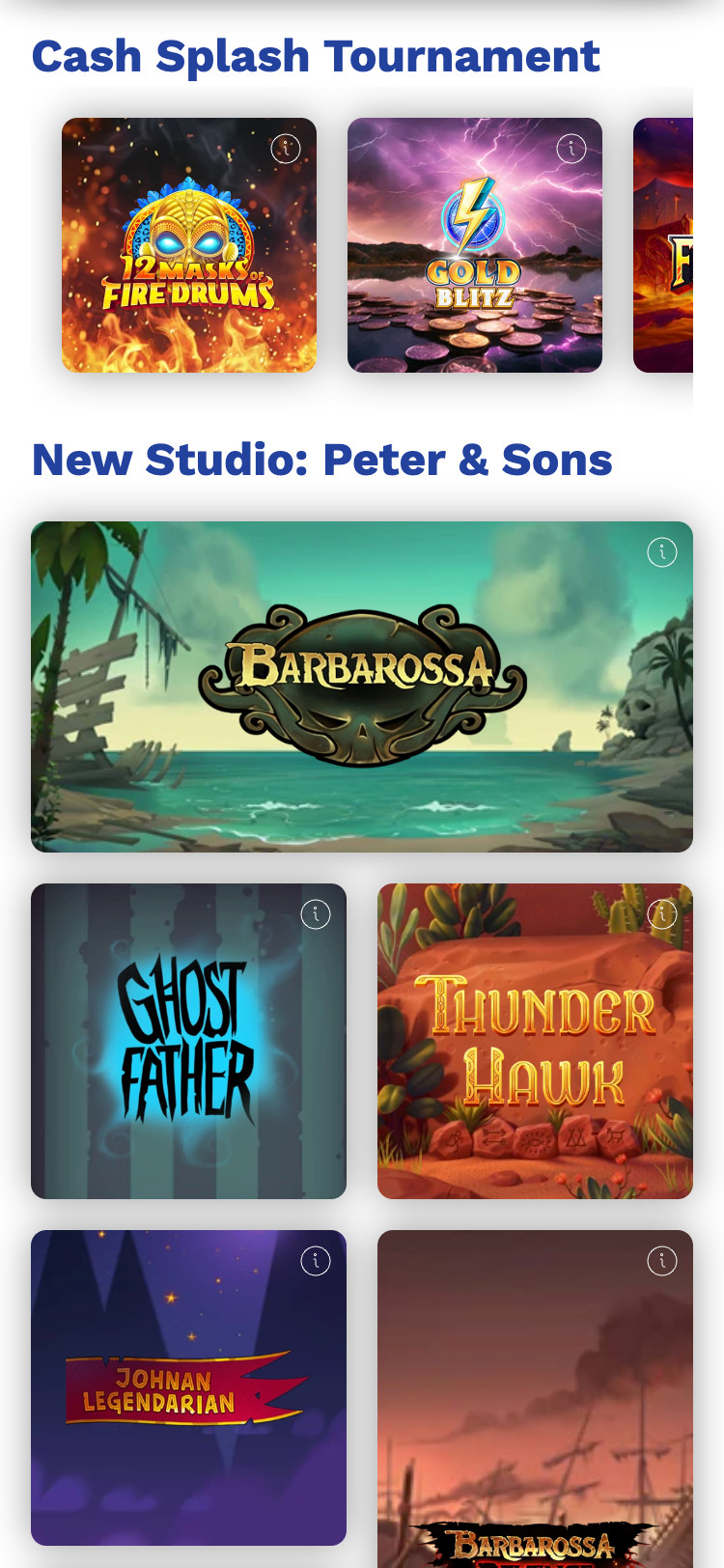View Gold Blitz game info
724x1568 pixels.
pyautogui.click(x=571, y=149)
